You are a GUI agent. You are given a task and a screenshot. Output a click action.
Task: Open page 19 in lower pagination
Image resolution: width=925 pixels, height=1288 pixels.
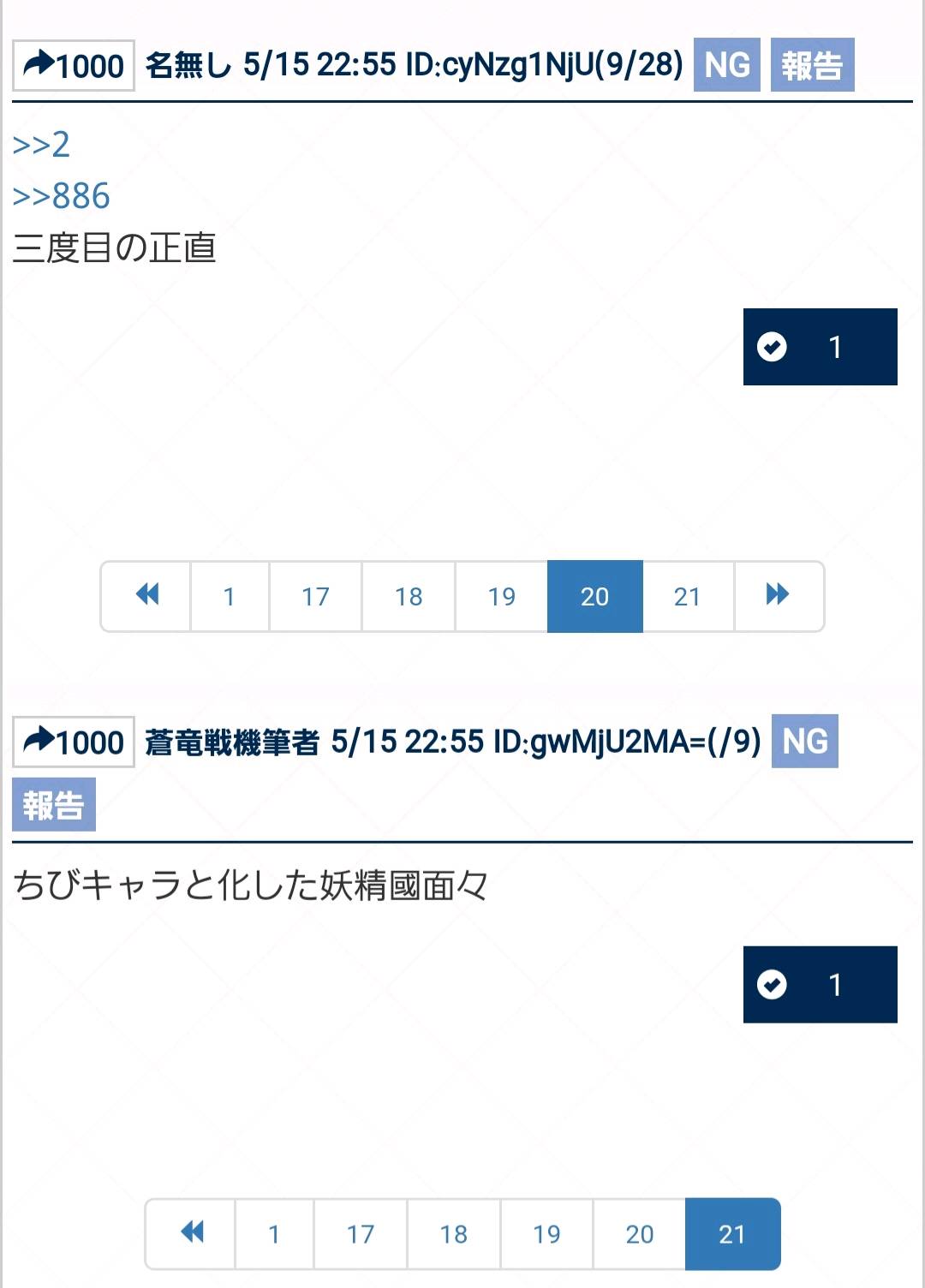point(546,1233)
